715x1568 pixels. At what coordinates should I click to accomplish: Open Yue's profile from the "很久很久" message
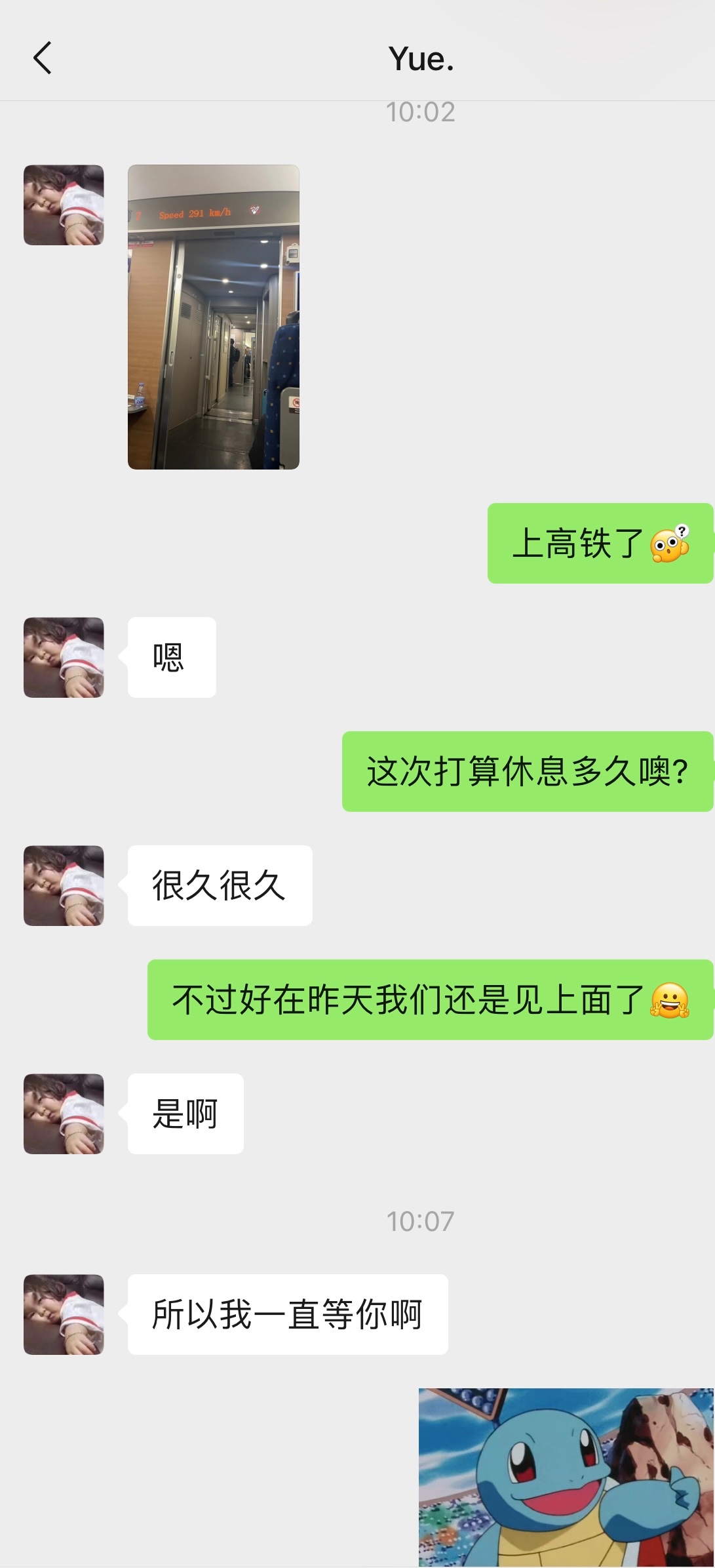[64, 885]
